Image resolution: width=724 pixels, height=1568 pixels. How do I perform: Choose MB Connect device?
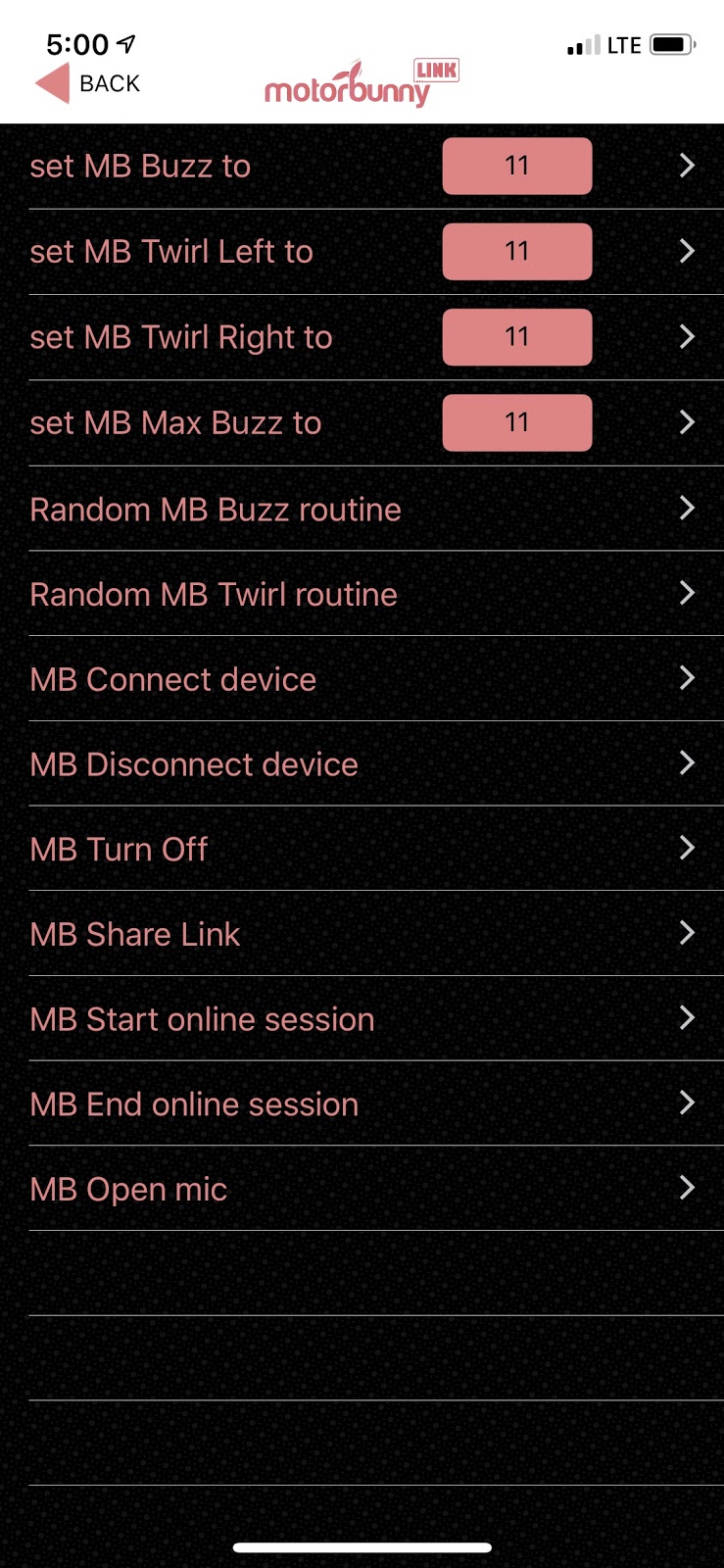(x=173, y=680)
